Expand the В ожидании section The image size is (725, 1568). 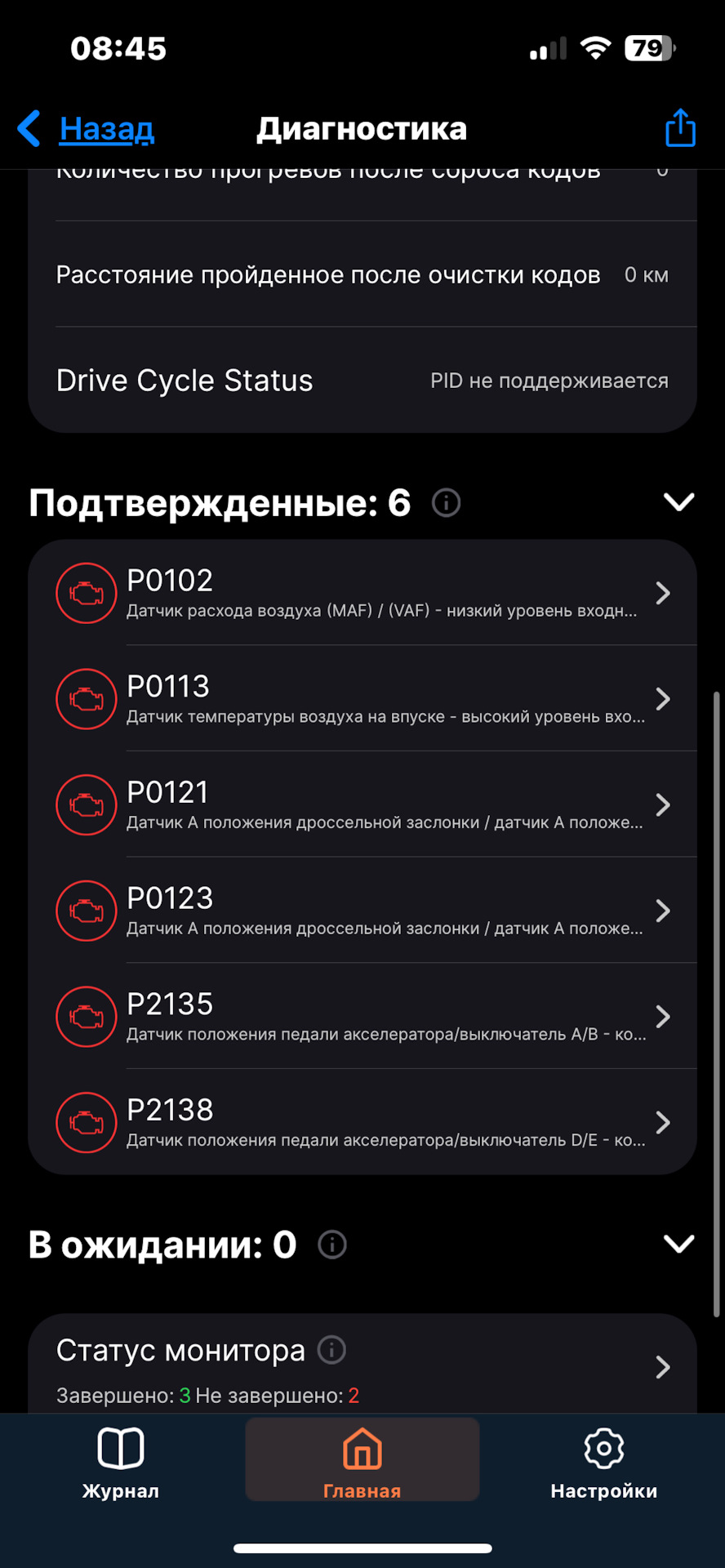pyautogui.click(x=678, y=1245)
